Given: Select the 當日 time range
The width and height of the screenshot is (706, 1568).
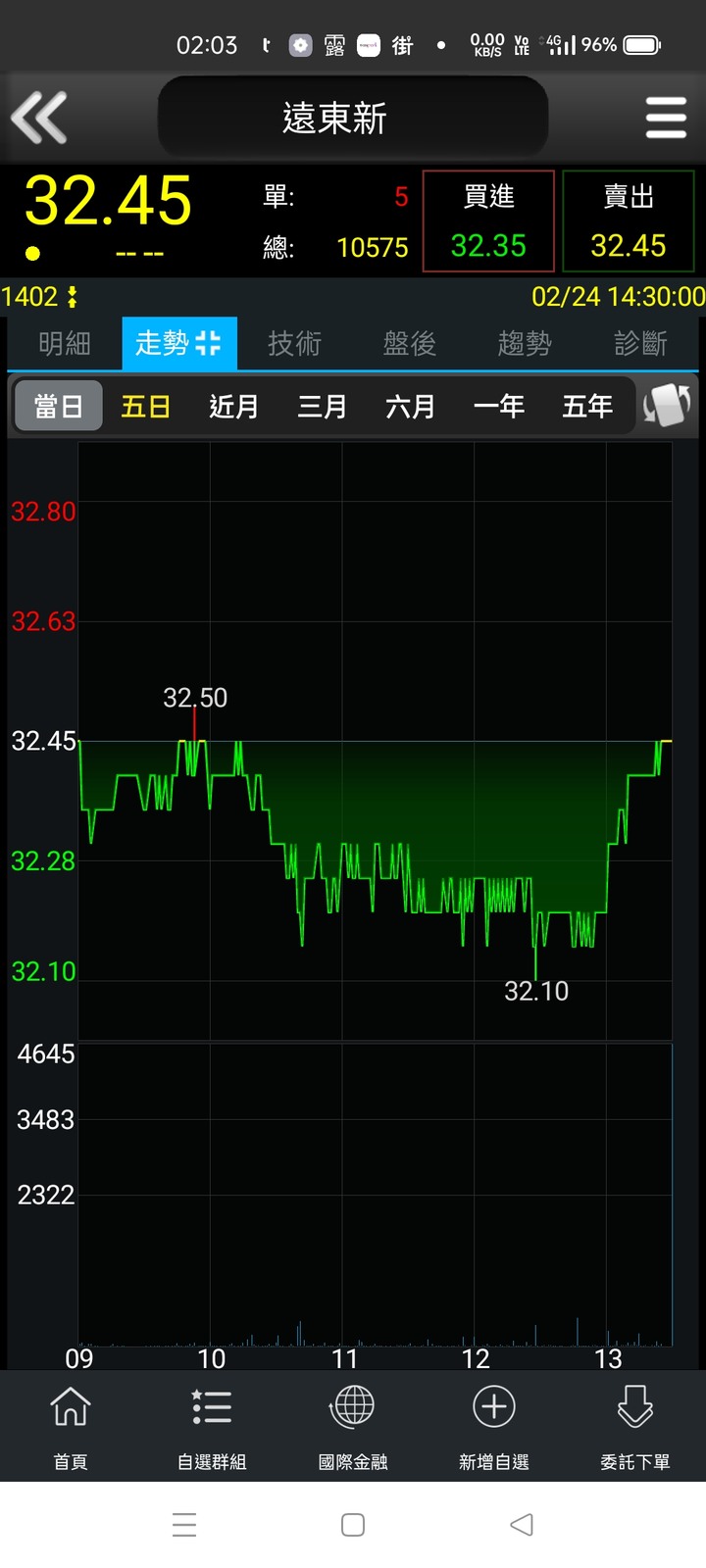Looking at the screenshot, I should pyautogui.click(x=58, y=406).
